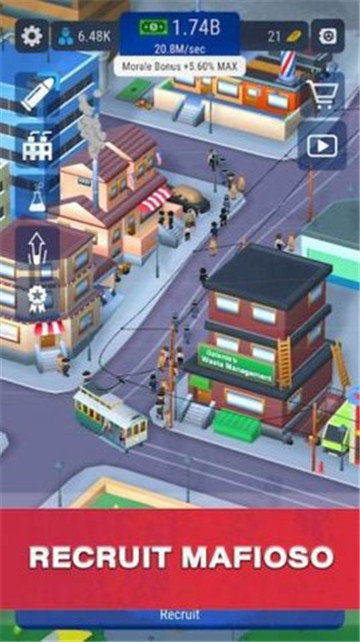Open the flask research menu
The width and height of the screenshot is (360, 642).
[x=37, y=197]
